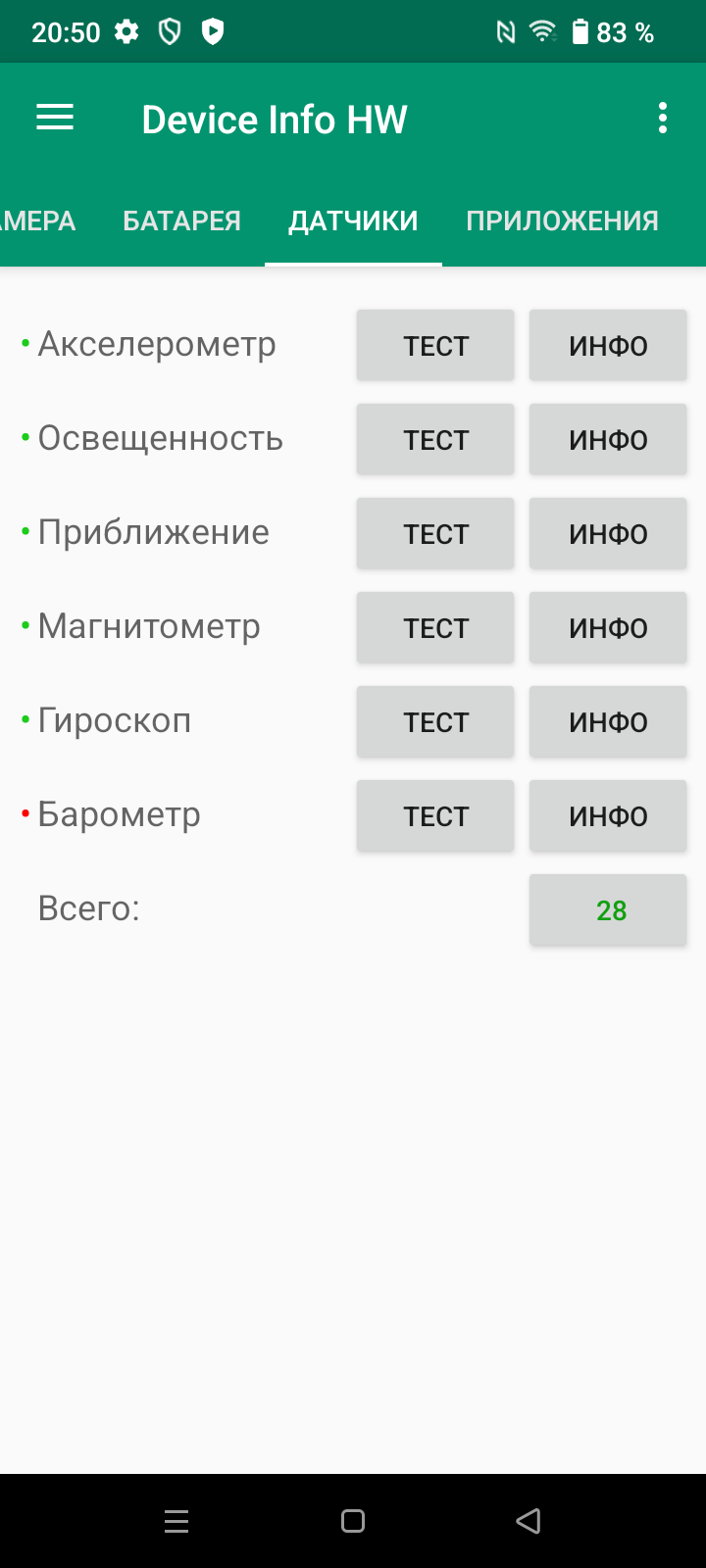Image resolution: width=706 pixels, height=1568 pixels.
Task: Switch to the ПРИЛОЖЕНИЯ tab
Action: 562,221
